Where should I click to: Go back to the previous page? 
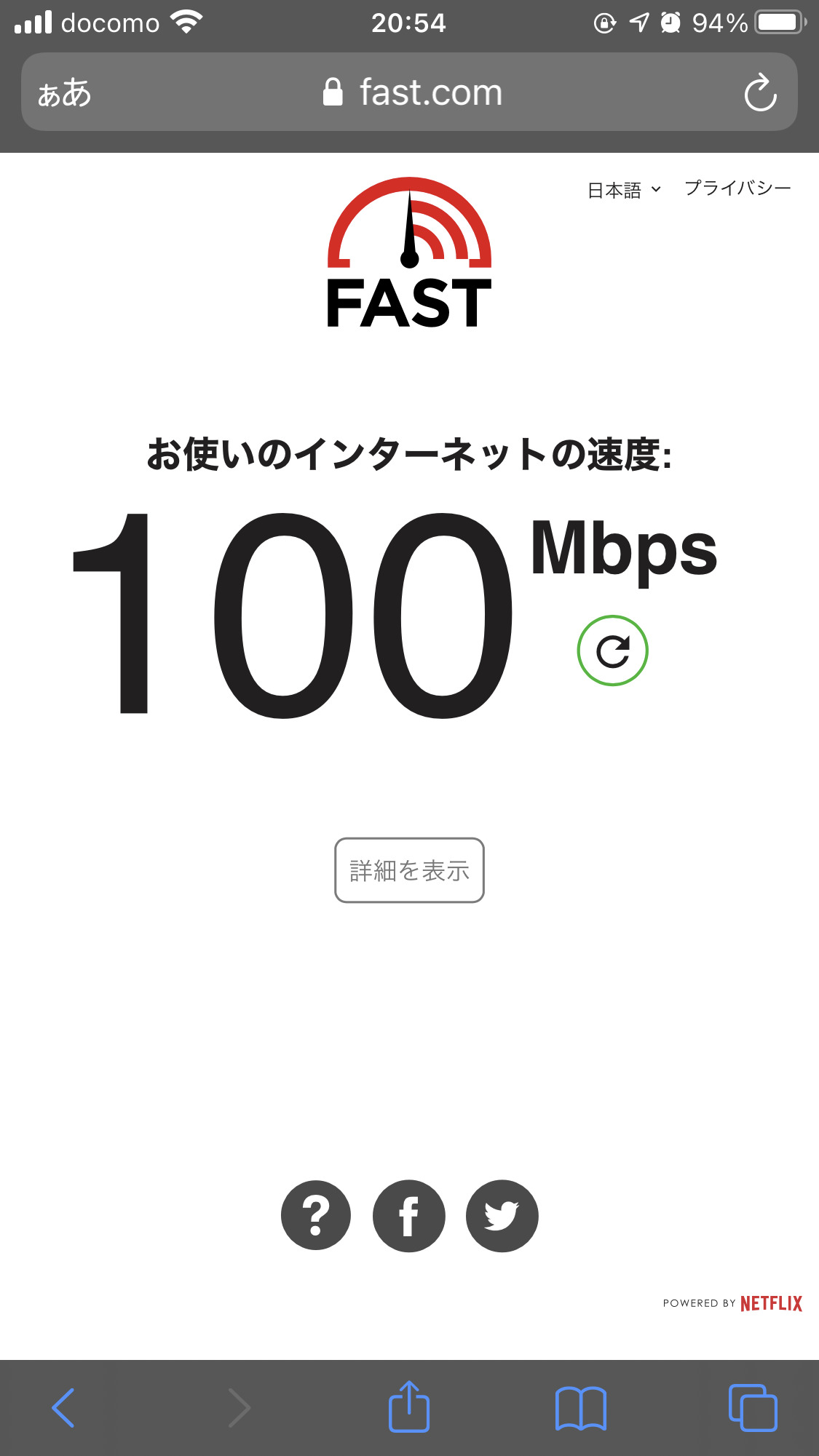pos(63,1408)
